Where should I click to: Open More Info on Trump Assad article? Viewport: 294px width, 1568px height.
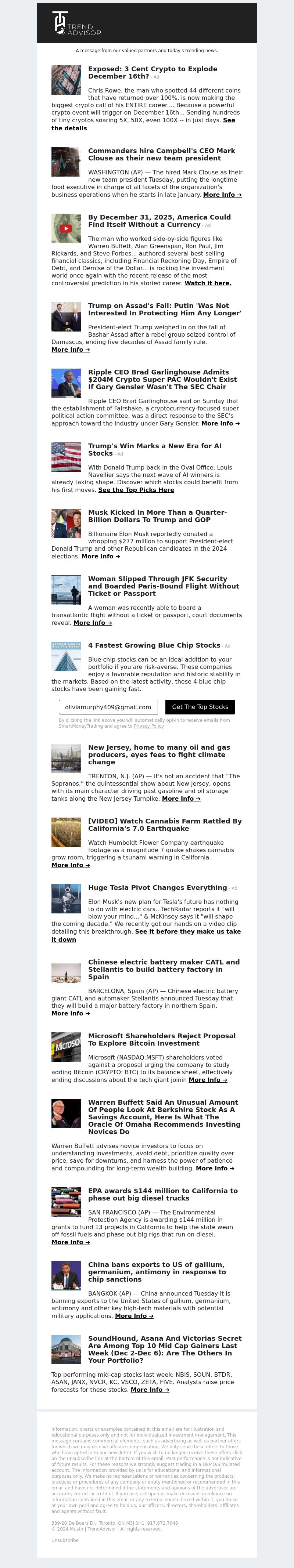71,350
